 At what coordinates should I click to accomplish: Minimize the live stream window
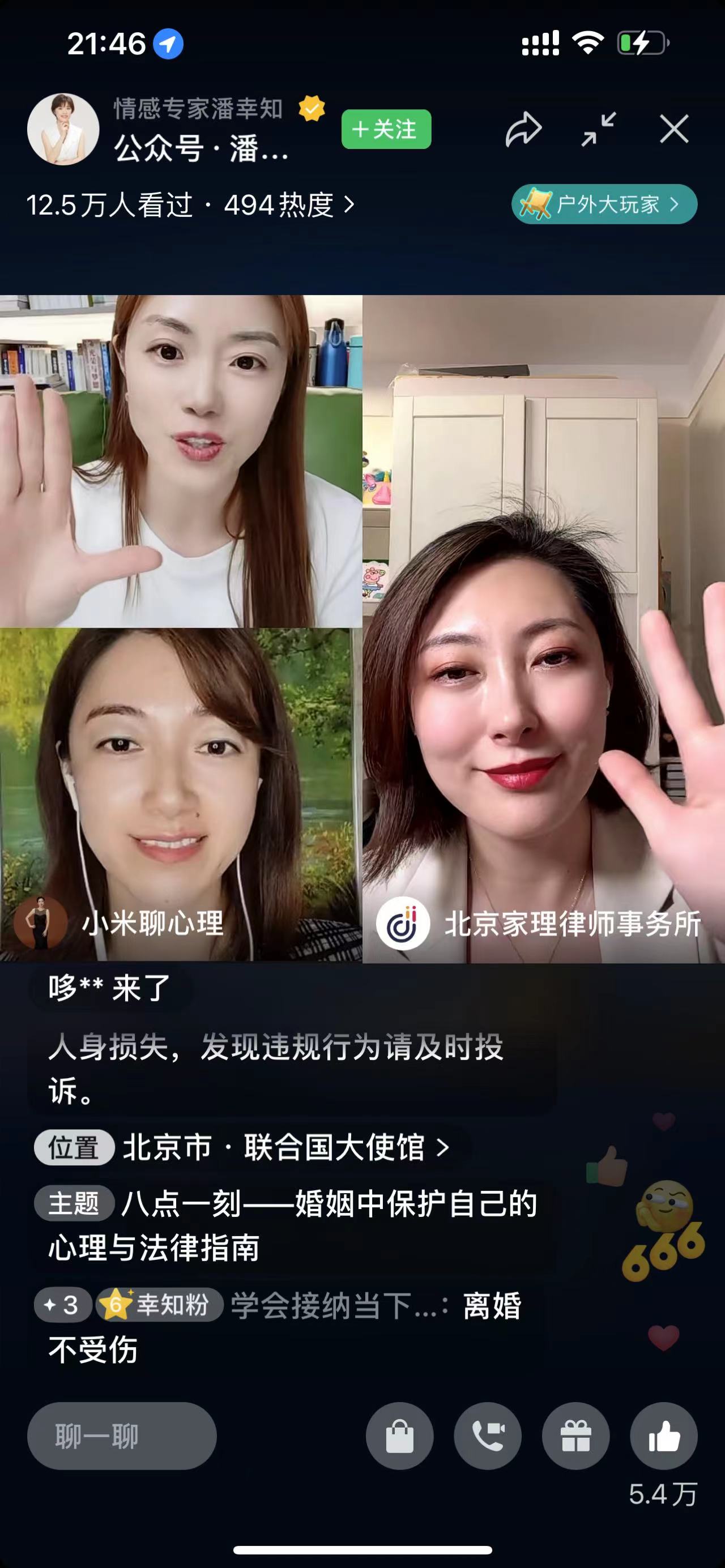click(x=598, y=129)
